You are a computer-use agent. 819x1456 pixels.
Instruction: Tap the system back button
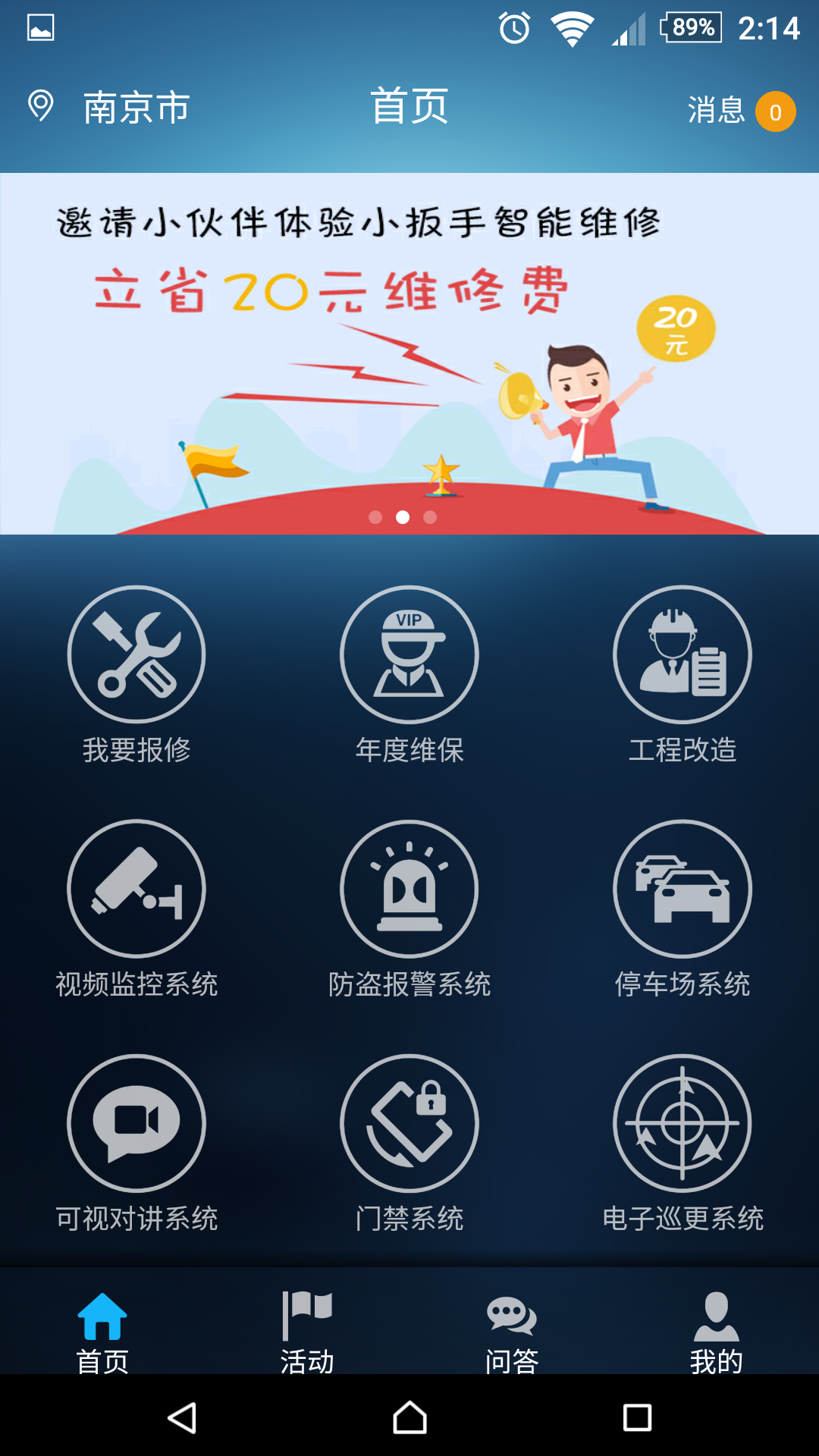pyautogui.click(x=182, y=1417)
